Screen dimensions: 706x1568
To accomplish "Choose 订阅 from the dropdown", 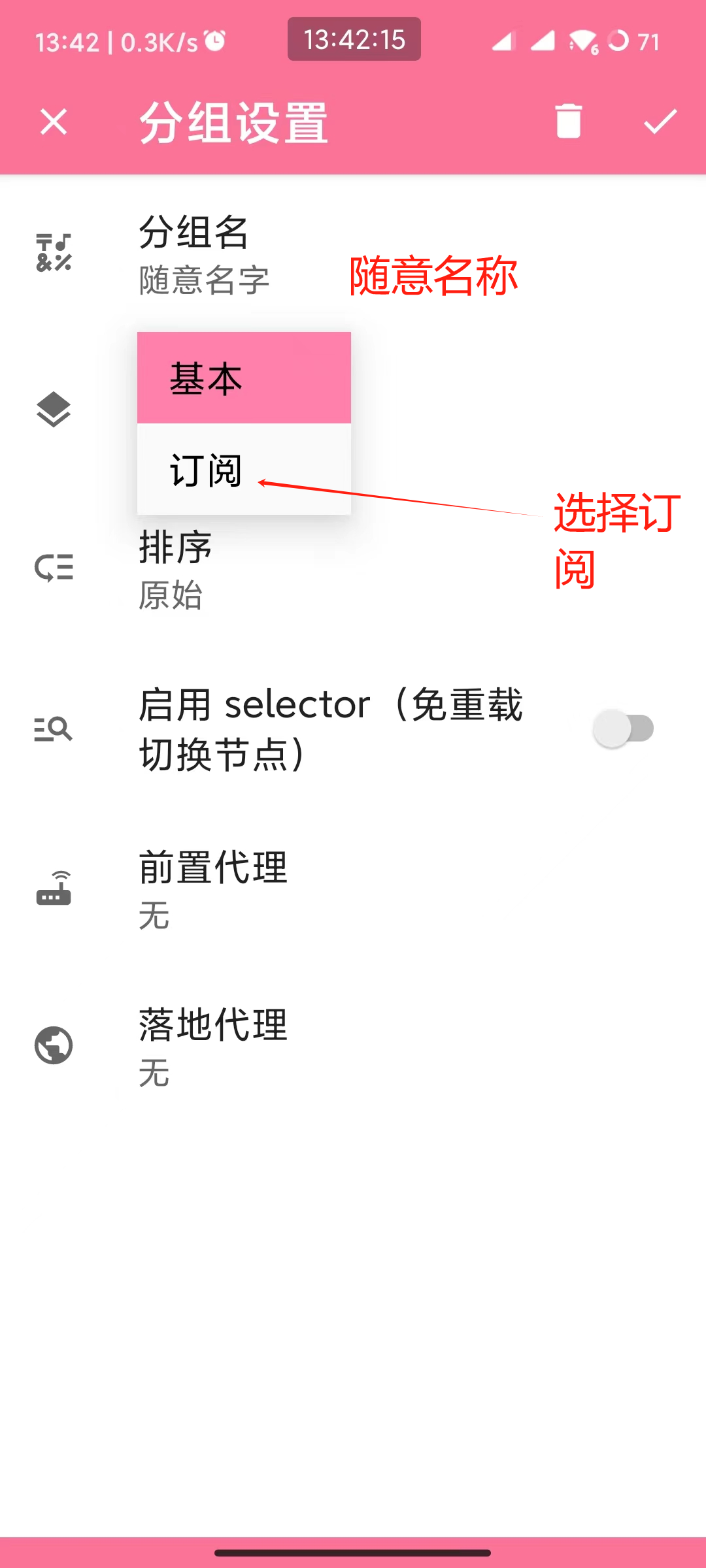I will click(243, 470).
